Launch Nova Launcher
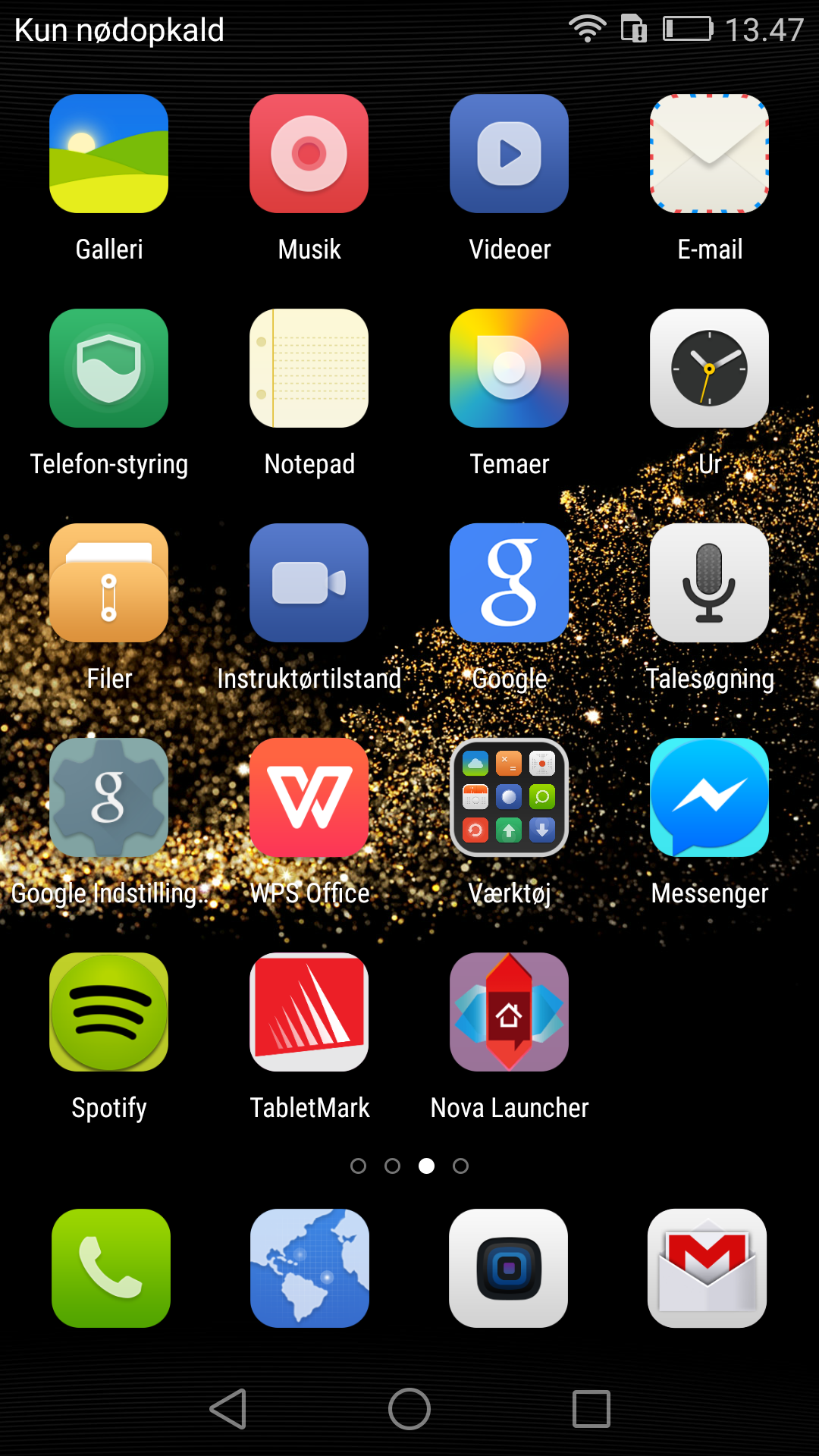 click(x=509, y=1012)
